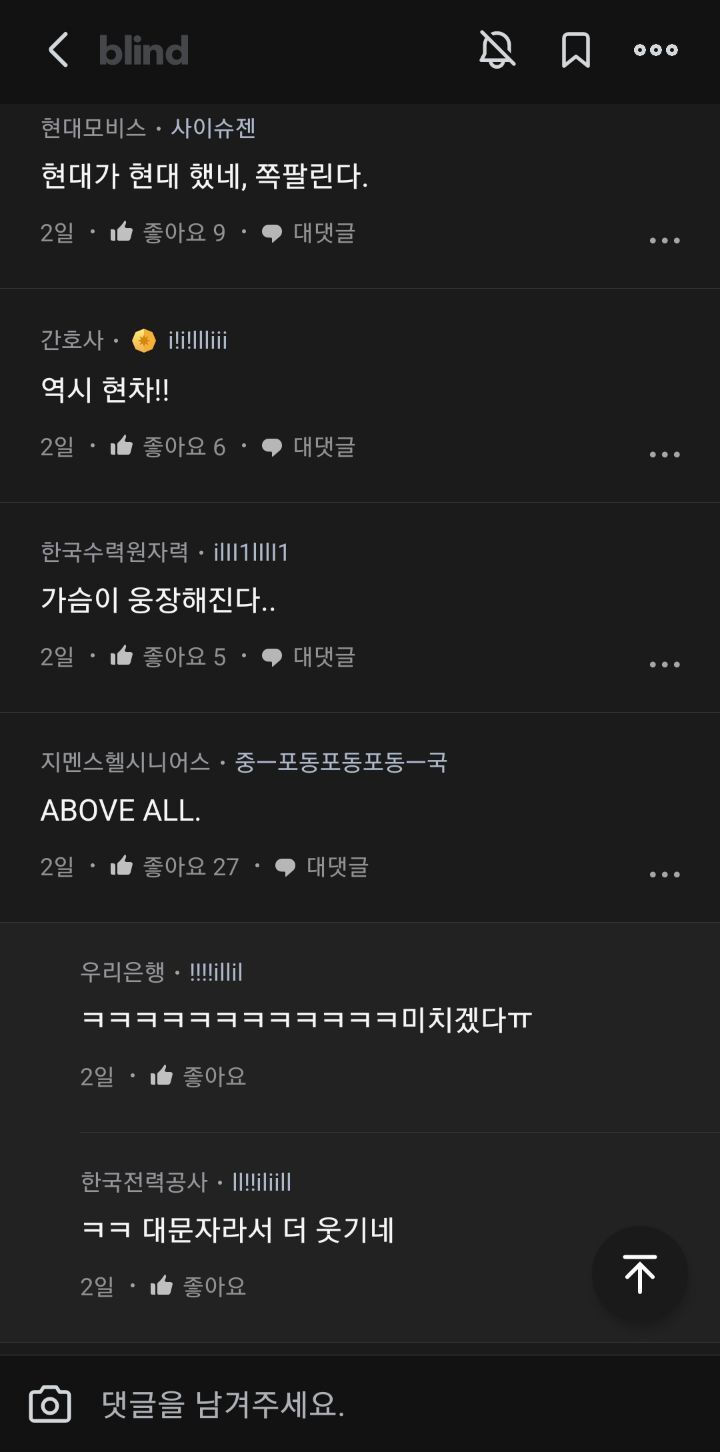This screenshot has height=1452, width=720.
Task: Like the comment "역시 현차!!"
Action: click(168, 447)
